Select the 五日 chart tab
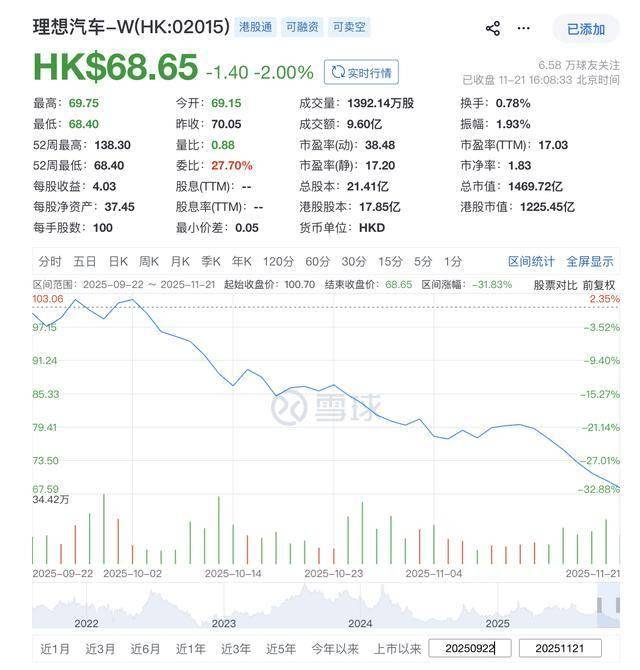Viewport: 640px width, 670px height. (84, 261)
